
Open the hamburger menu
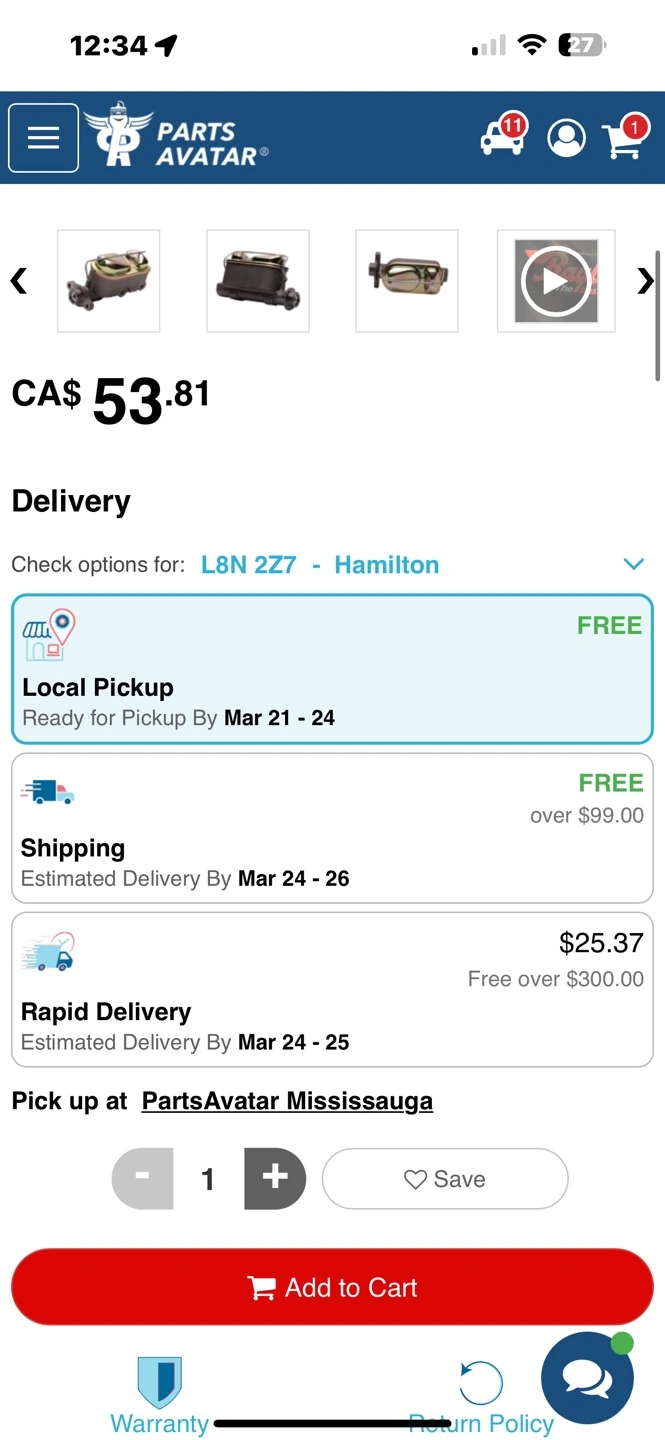pyautogui.click(x=43, y=138)
